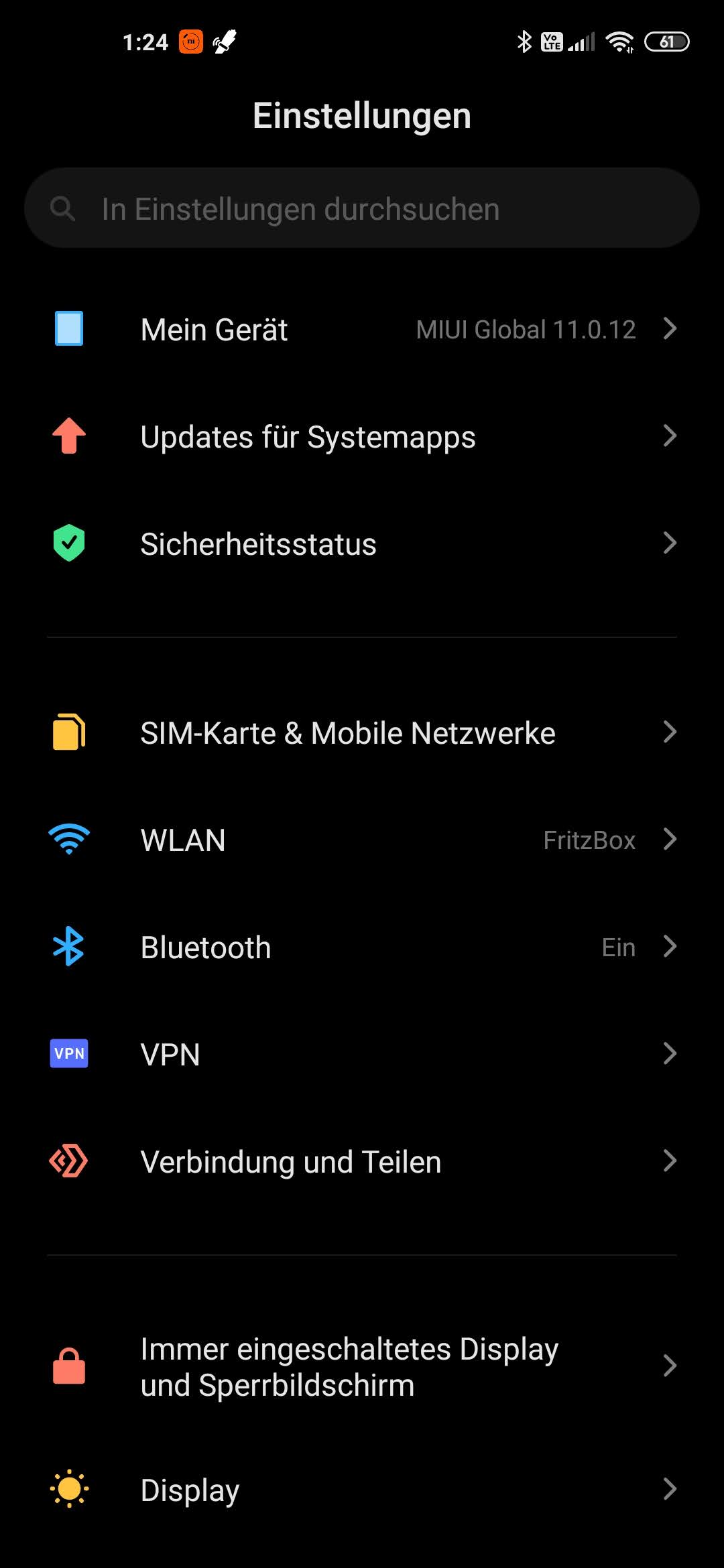Open Display settings
The height and width of the screenshot is (1568, 724).
[x=362, y=1490]
